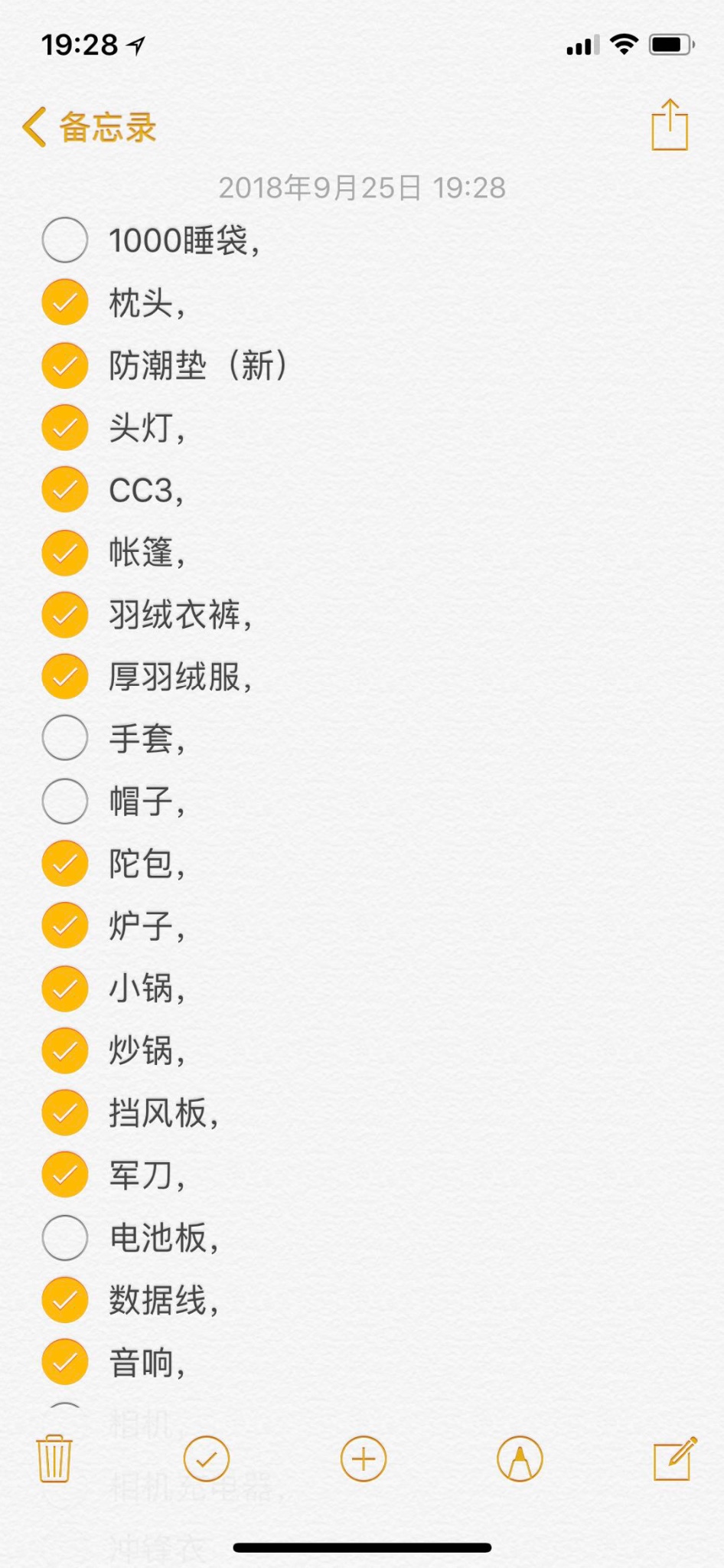Viewport: 724px width, 1568px height.
Task: Check the 帽子 item
Action: pos(65,802)
